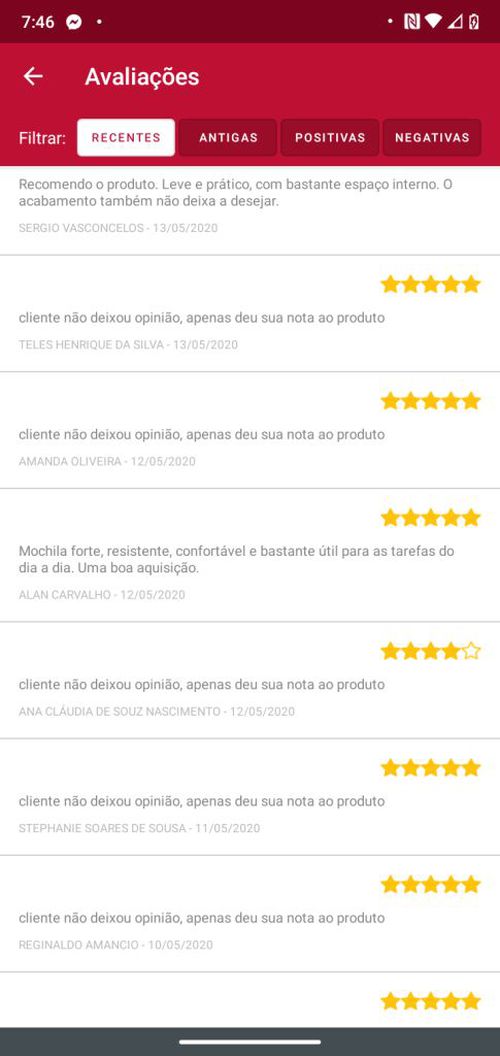Show only Positivas reviews
The width and height of the screenshot is (500, 1056).
tap(330, 137)
